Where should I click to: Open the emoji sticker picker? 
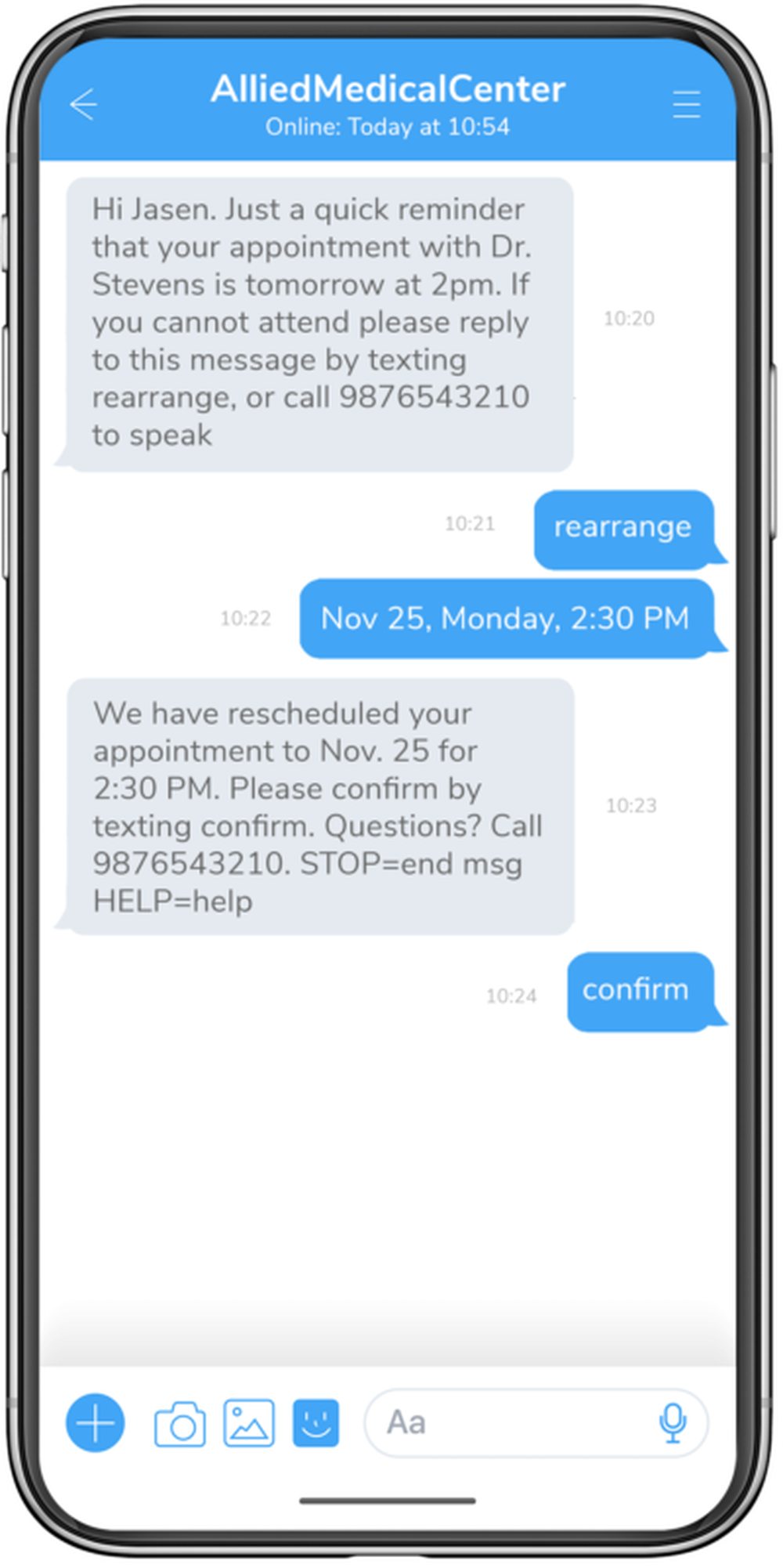click(316, 1422)
